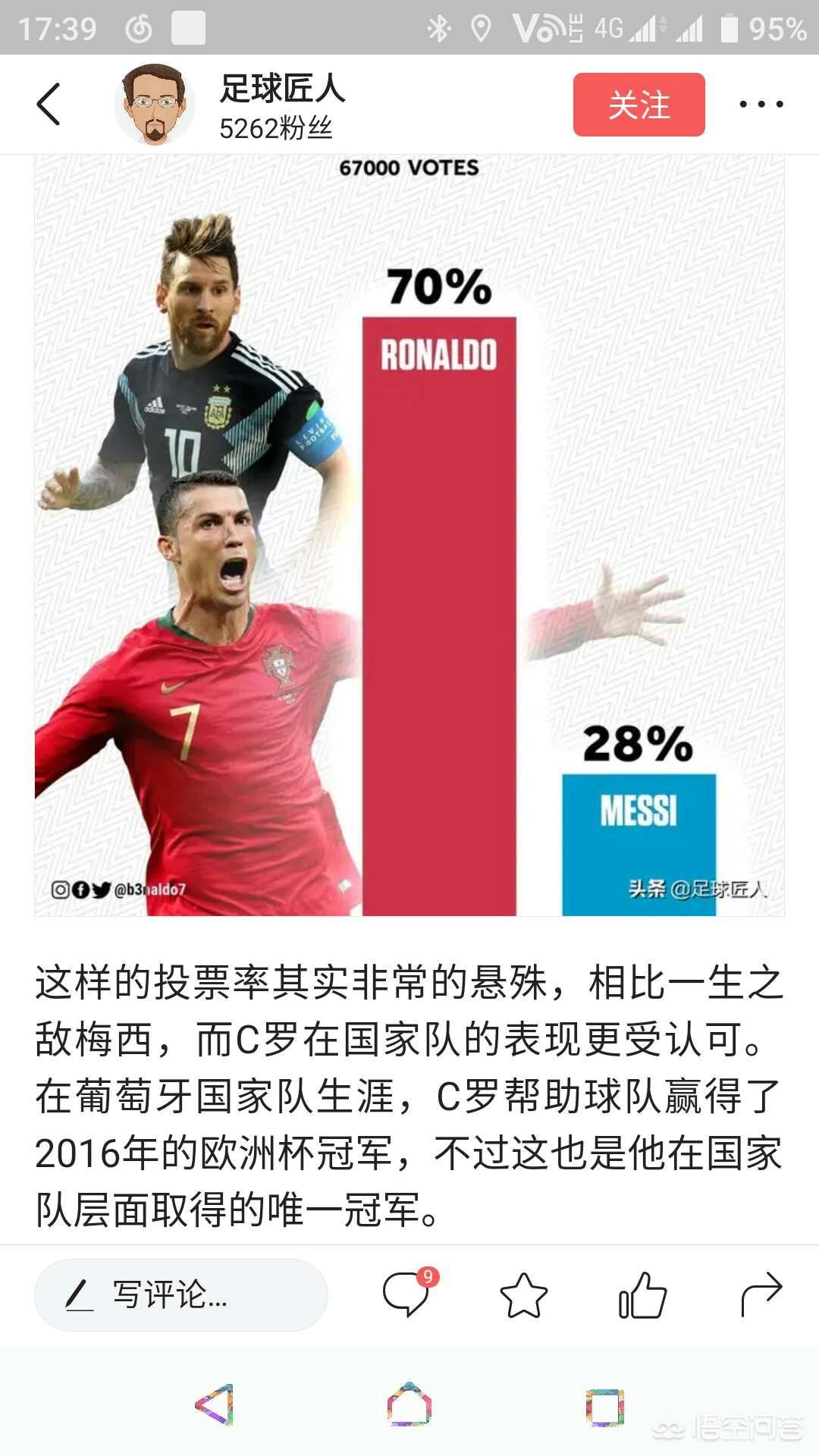
Task: Open the Ronaldo vs Messi vote image
Action: (x=409, y=535)
